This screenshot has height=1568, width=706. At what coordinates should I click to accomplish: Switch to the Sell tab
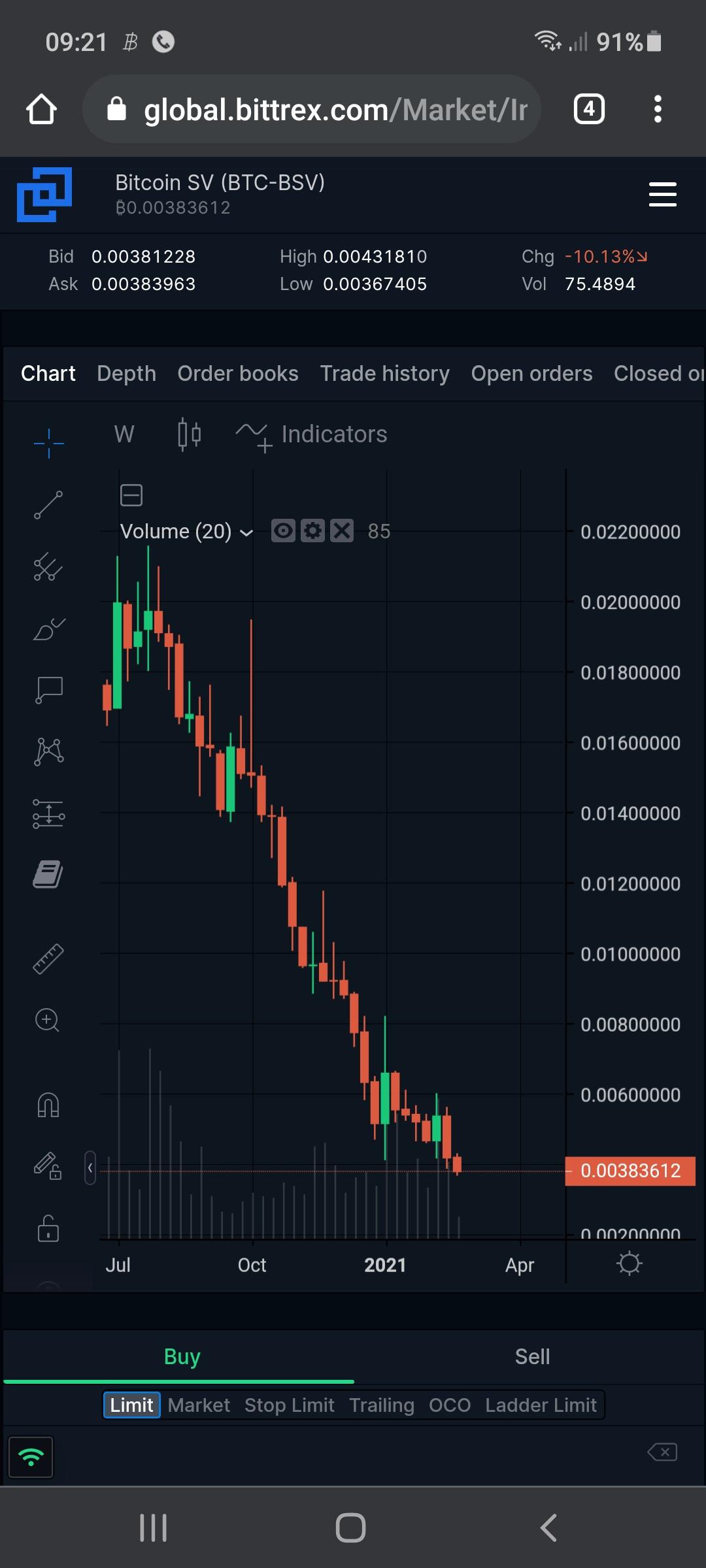click(x=531, y=1356)
